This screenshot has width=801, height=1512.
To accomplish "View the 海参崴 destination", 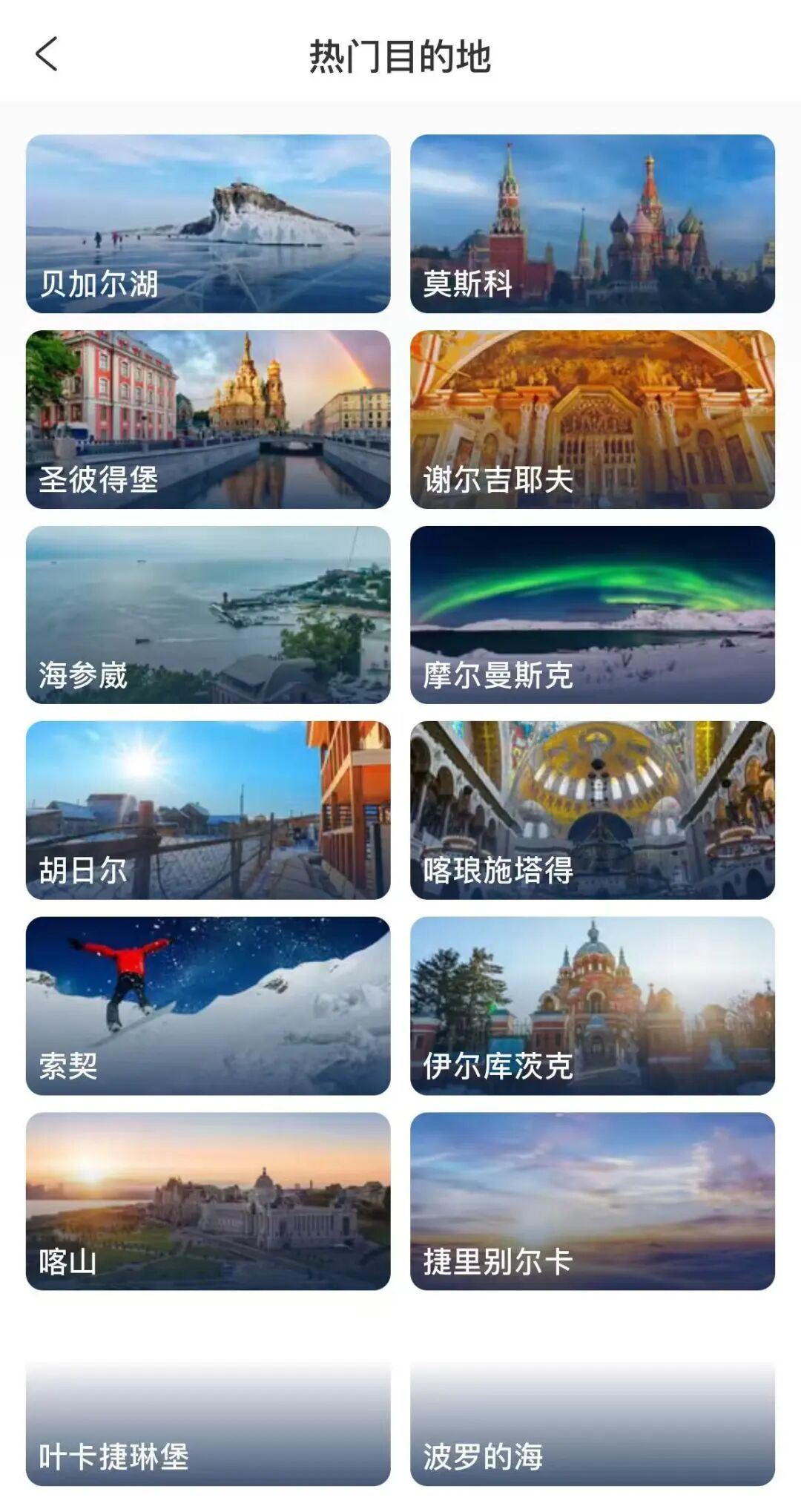I will click(208, 614).
